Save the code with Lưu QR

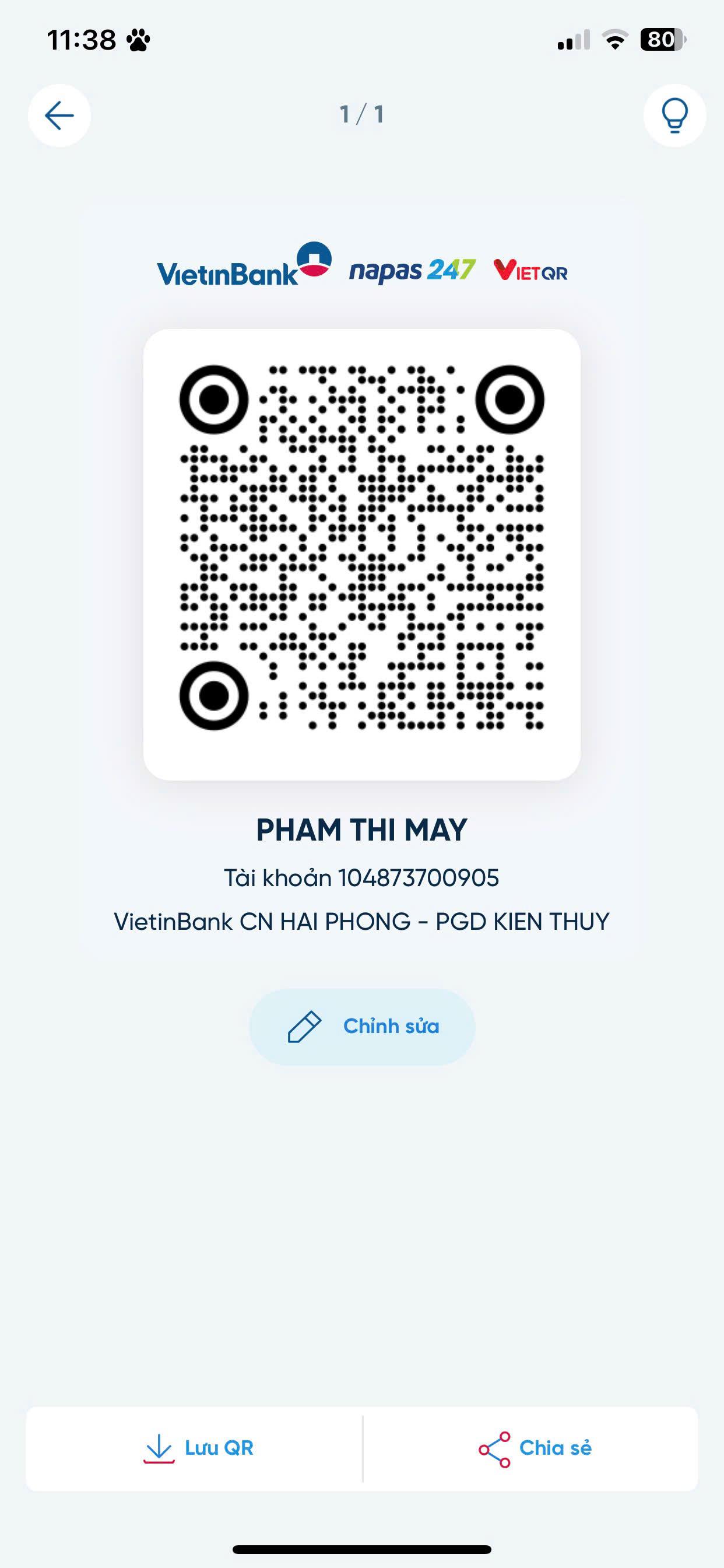198,1448
